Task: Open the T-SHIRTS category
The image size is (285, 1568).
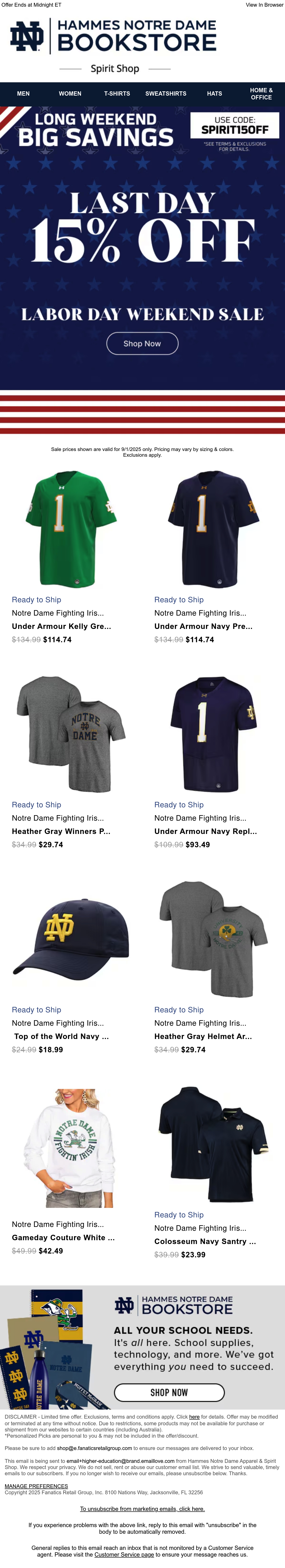Action: point(117,94)
